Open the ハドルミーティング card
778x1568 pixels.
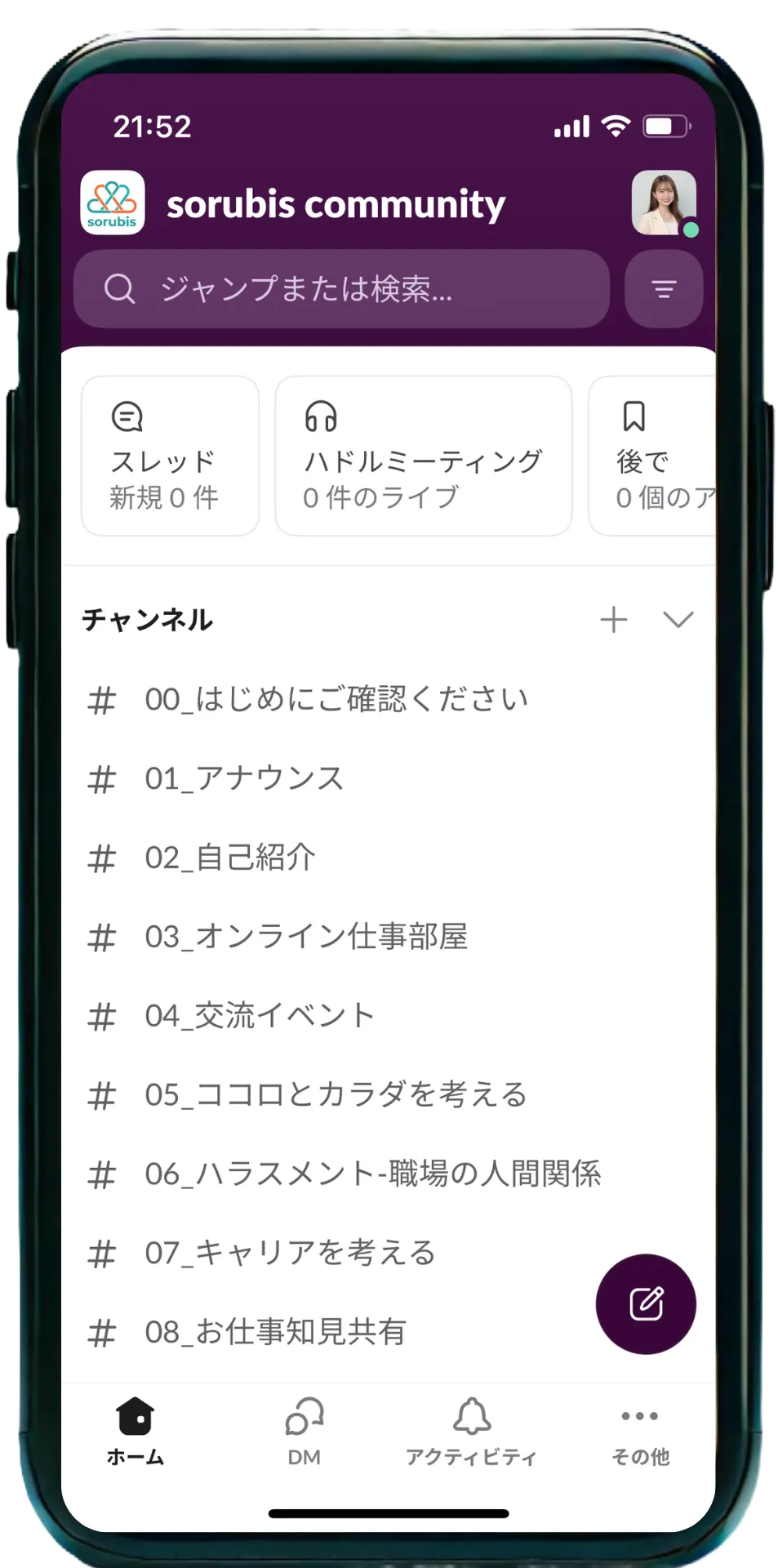click(423, 456)
